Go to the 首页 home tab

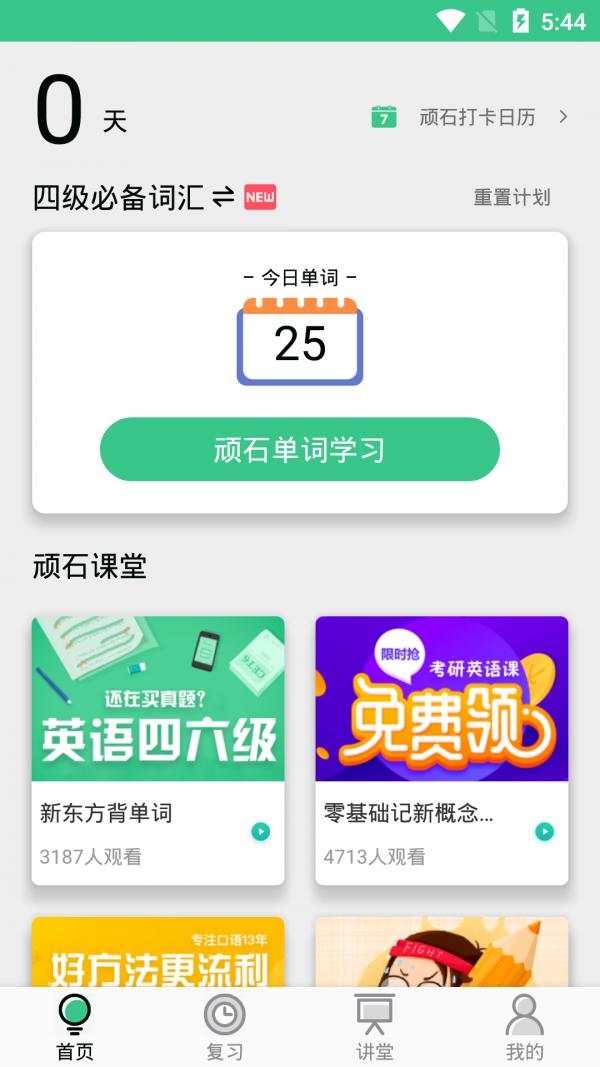(75, 1027)
